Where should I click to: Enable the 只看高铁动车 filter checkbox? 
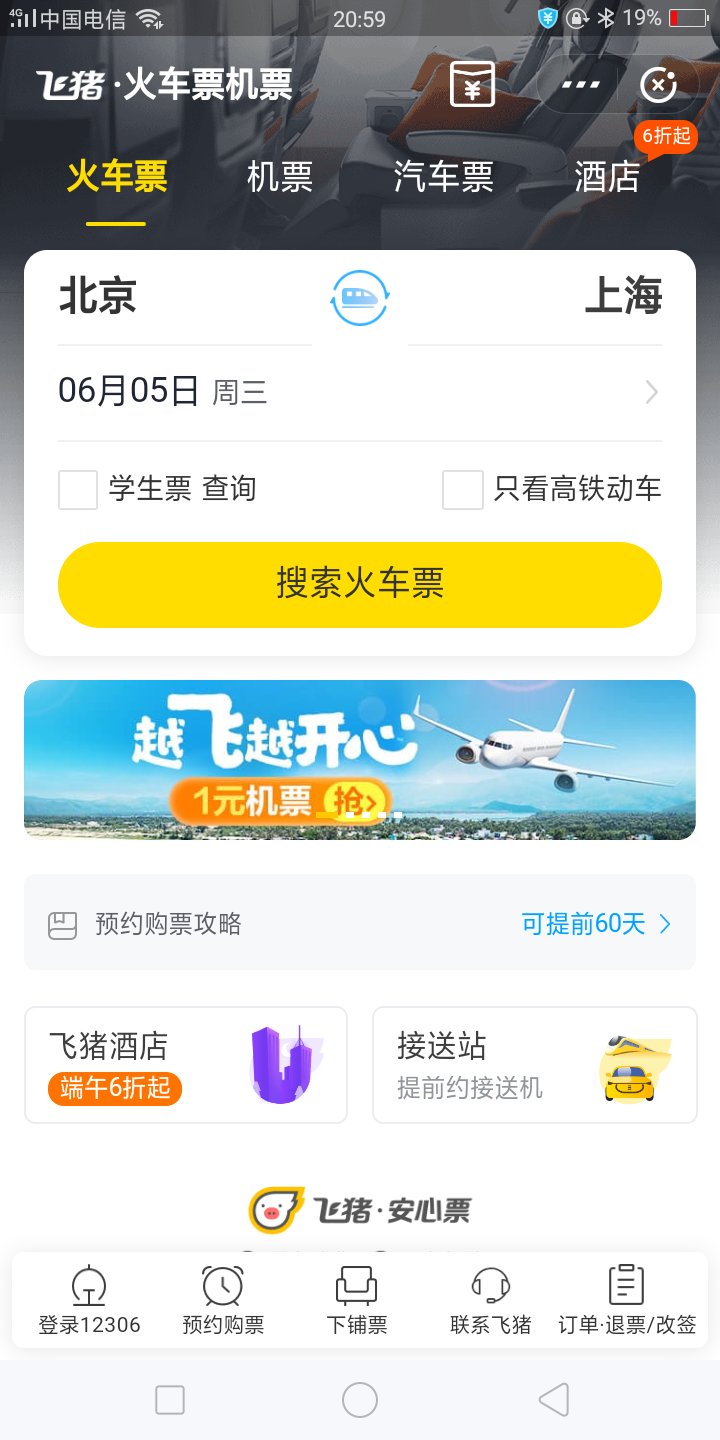[463, 490]
